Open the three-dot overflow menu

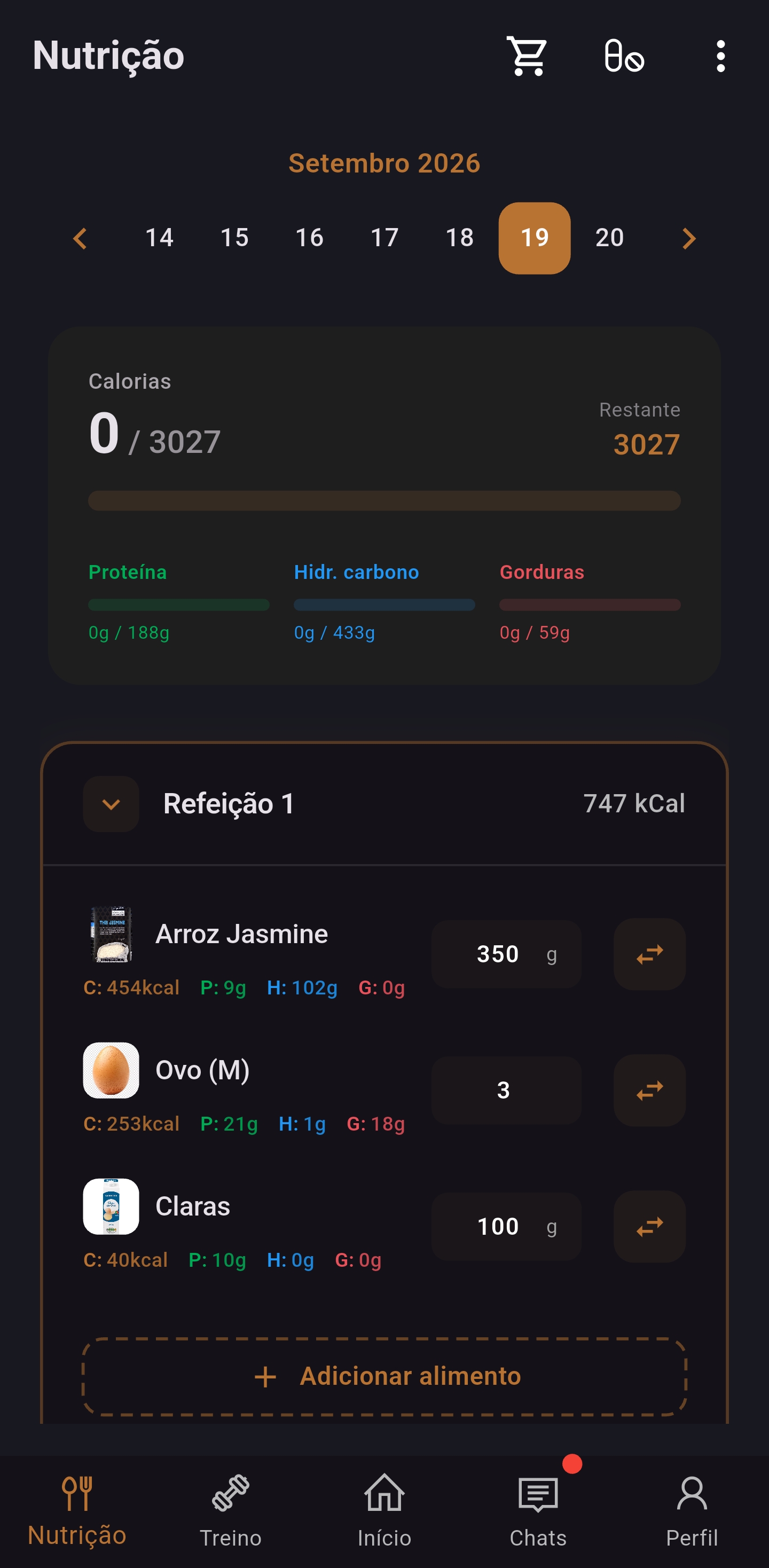720,56
